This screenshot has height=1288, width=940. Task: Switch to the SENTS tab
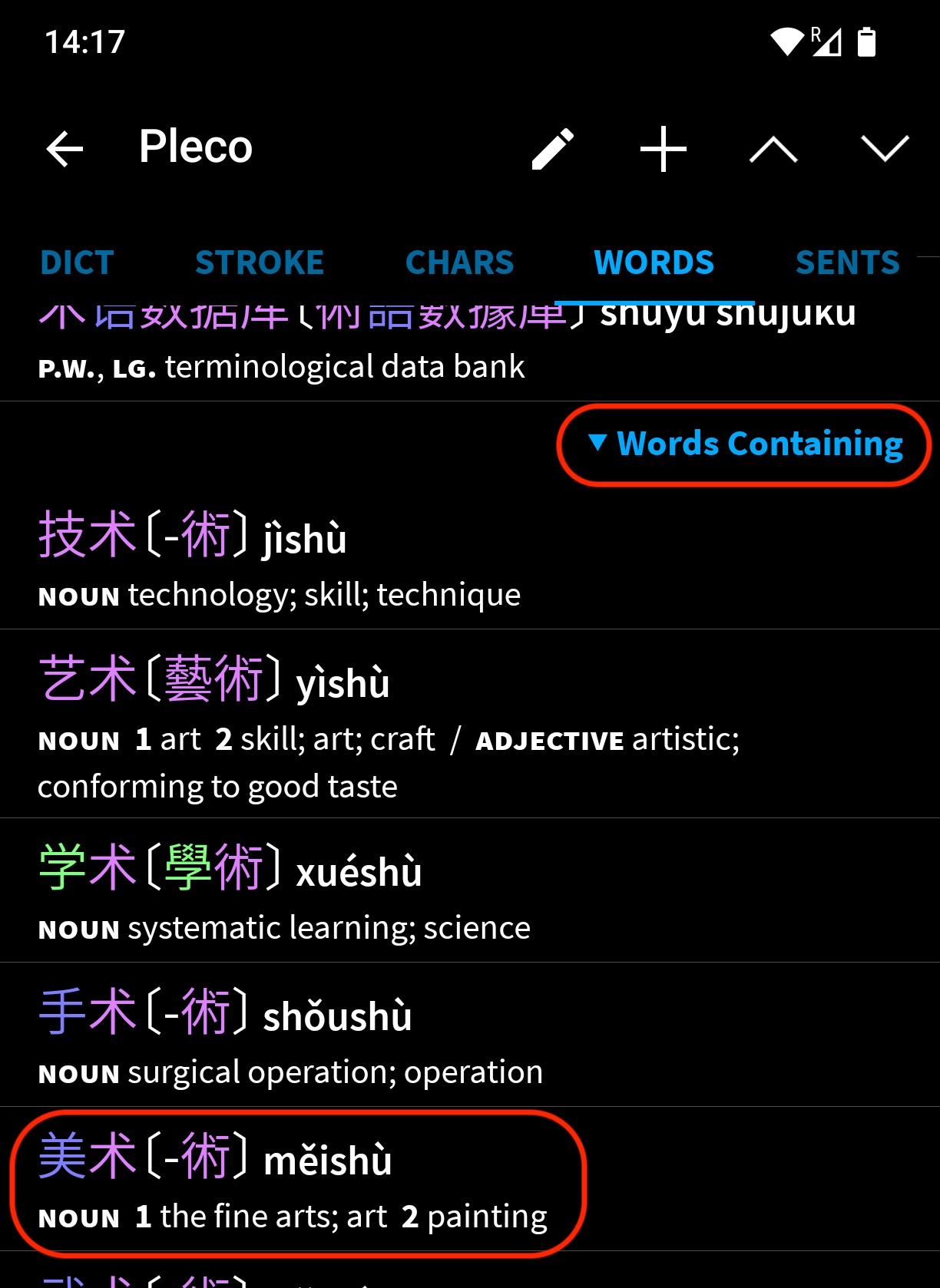coord(848,263)
